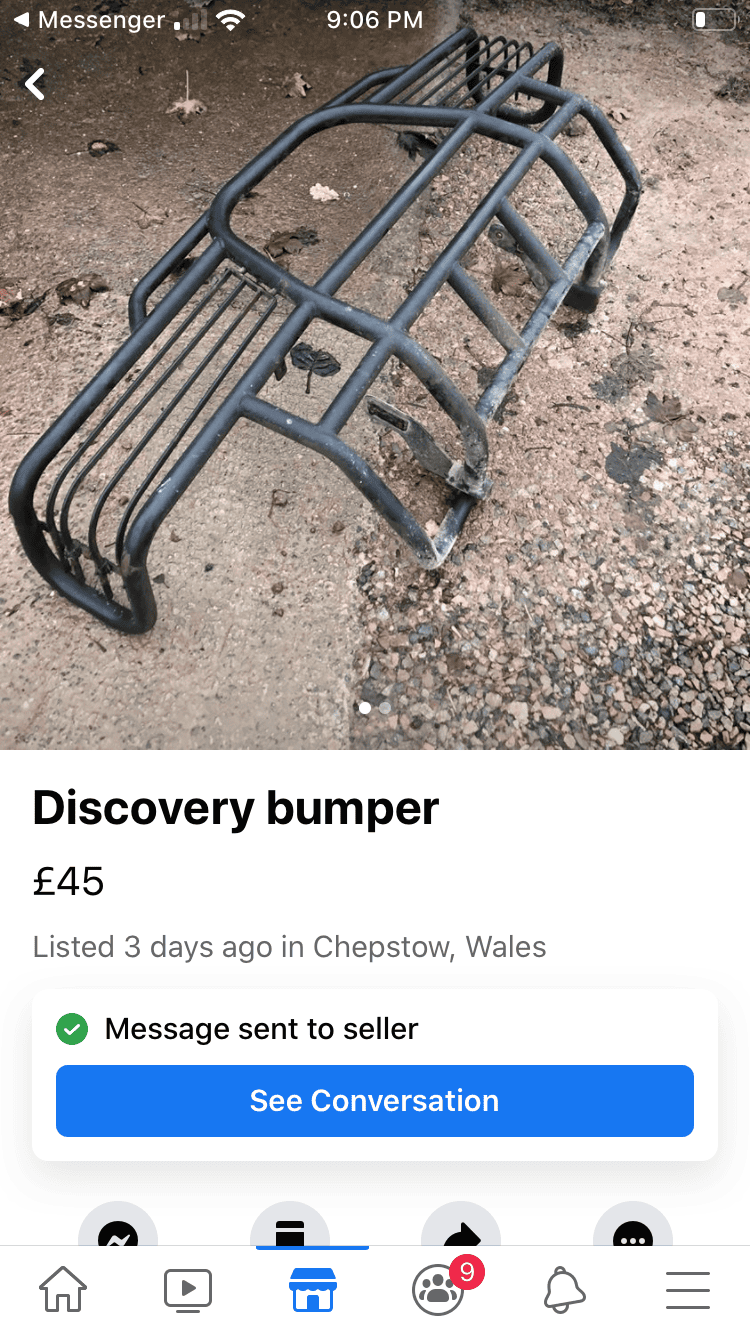Open the notifications bell tab
This screenshot has height=1334, width=750.
[563, 1290]
